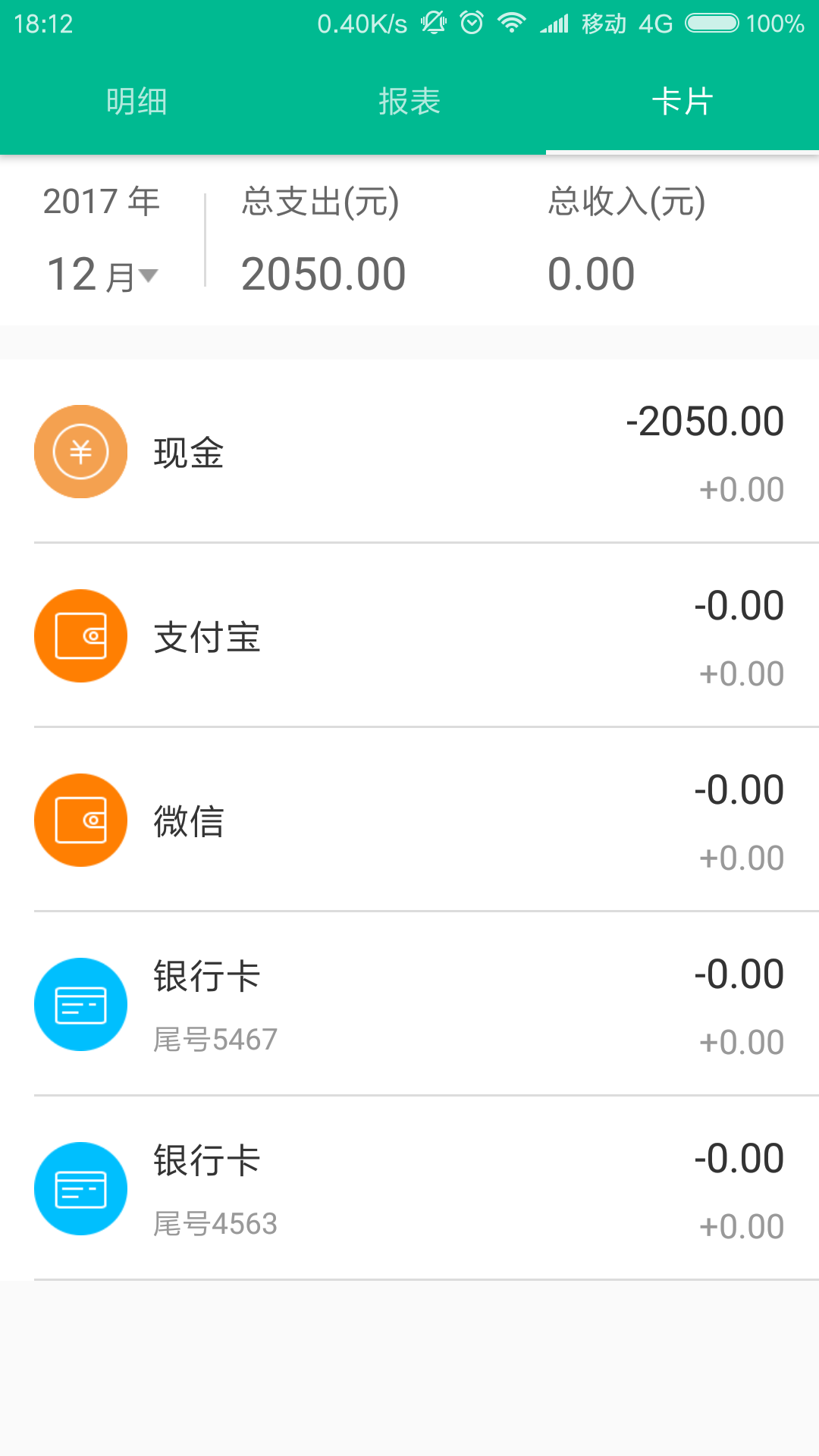Switch to the 报表 tab
Viewport: 819px width, 1456px height.
(409, 102)
